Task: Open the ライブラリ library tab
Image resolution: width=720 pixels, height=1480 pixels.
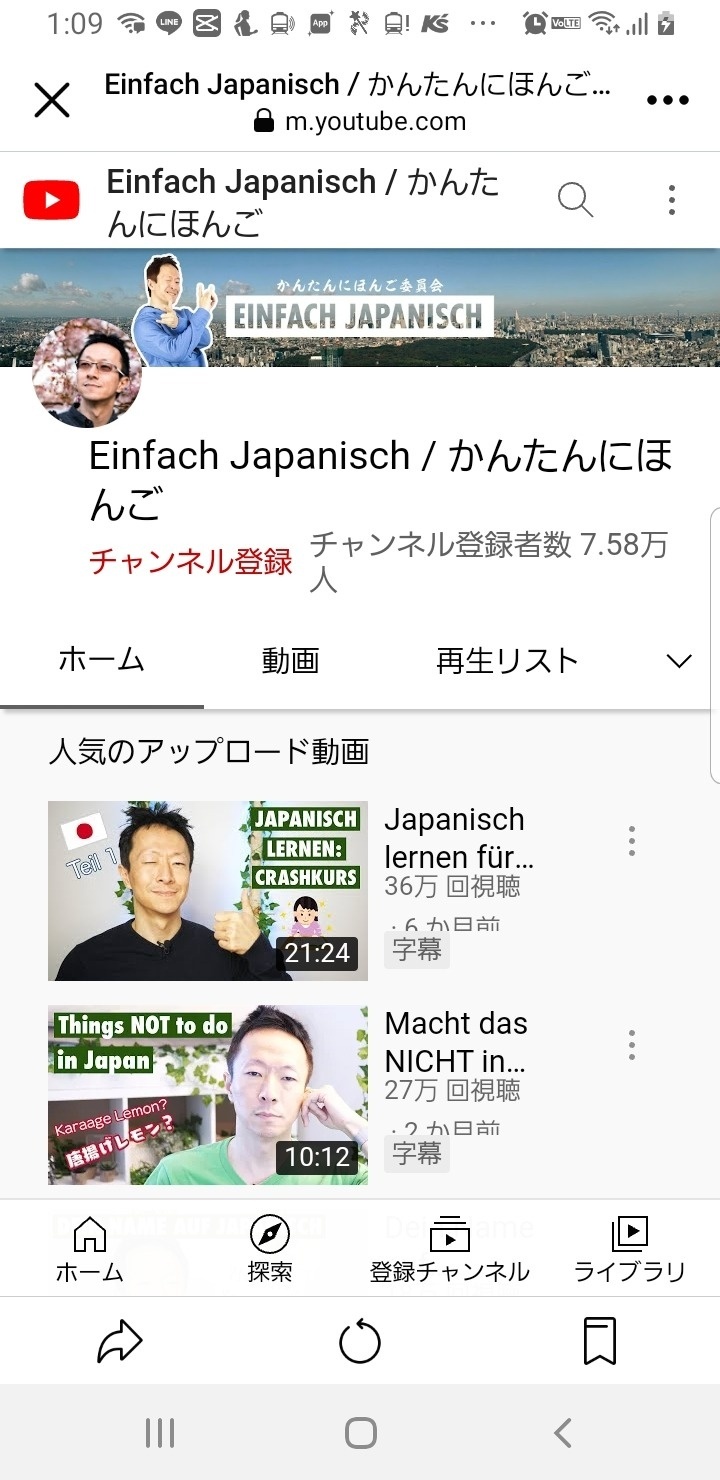Action: tap(630, 1249)
